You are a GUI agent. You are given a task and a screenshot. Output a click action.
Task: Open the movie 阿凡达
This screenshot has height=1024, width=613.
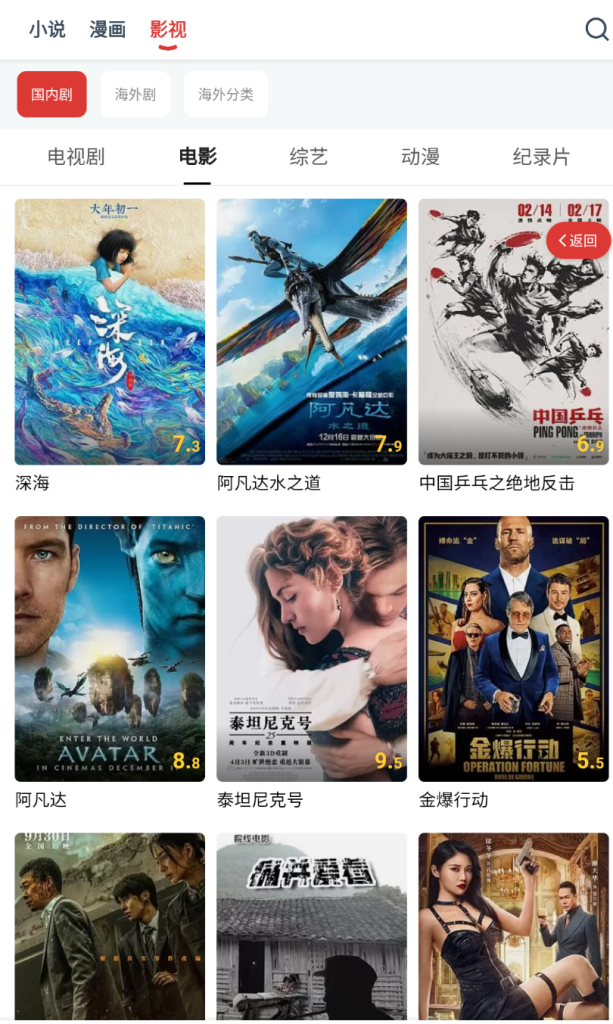pyautogui.click(x=110, y=648)
